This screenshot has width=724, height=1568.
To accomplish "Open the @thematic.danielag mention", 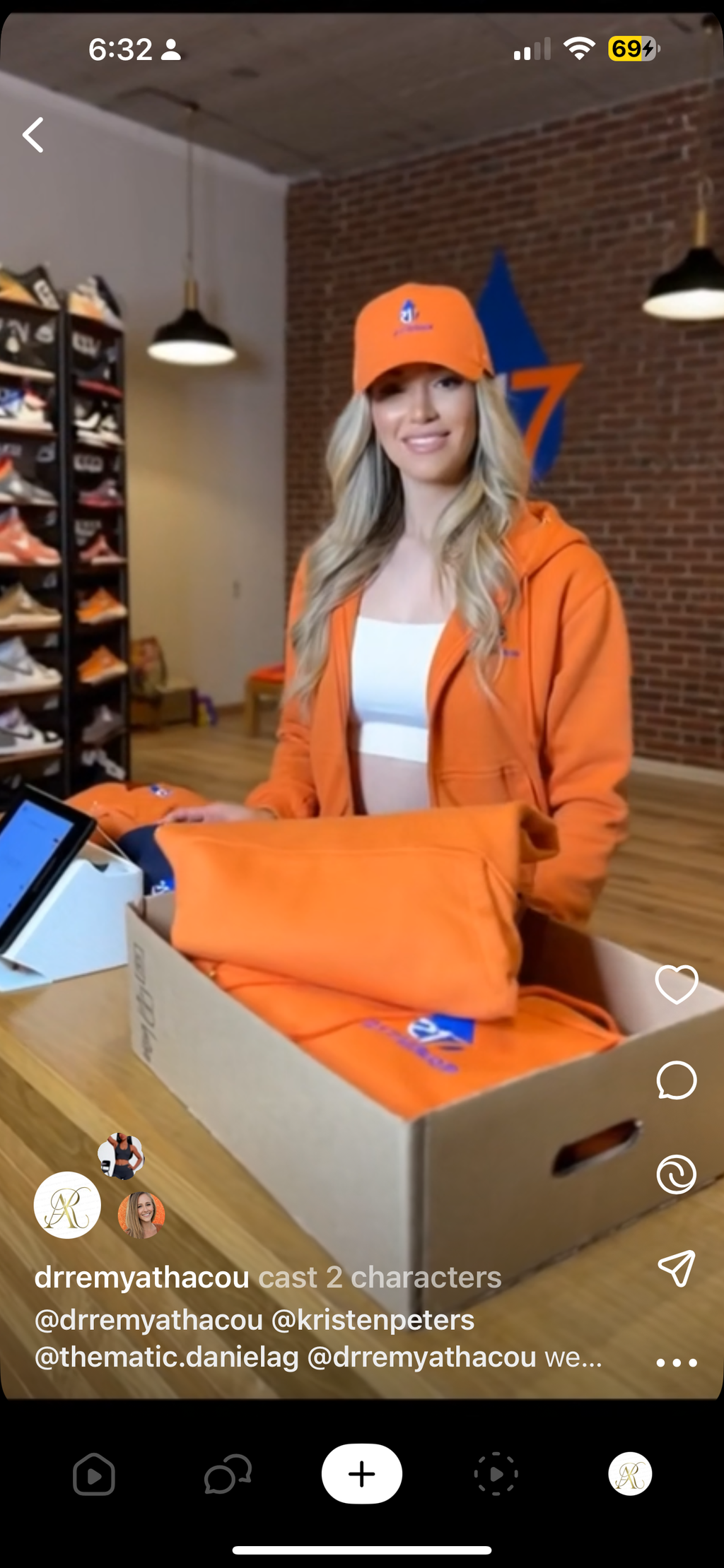I will click(x=167, y=1357).
